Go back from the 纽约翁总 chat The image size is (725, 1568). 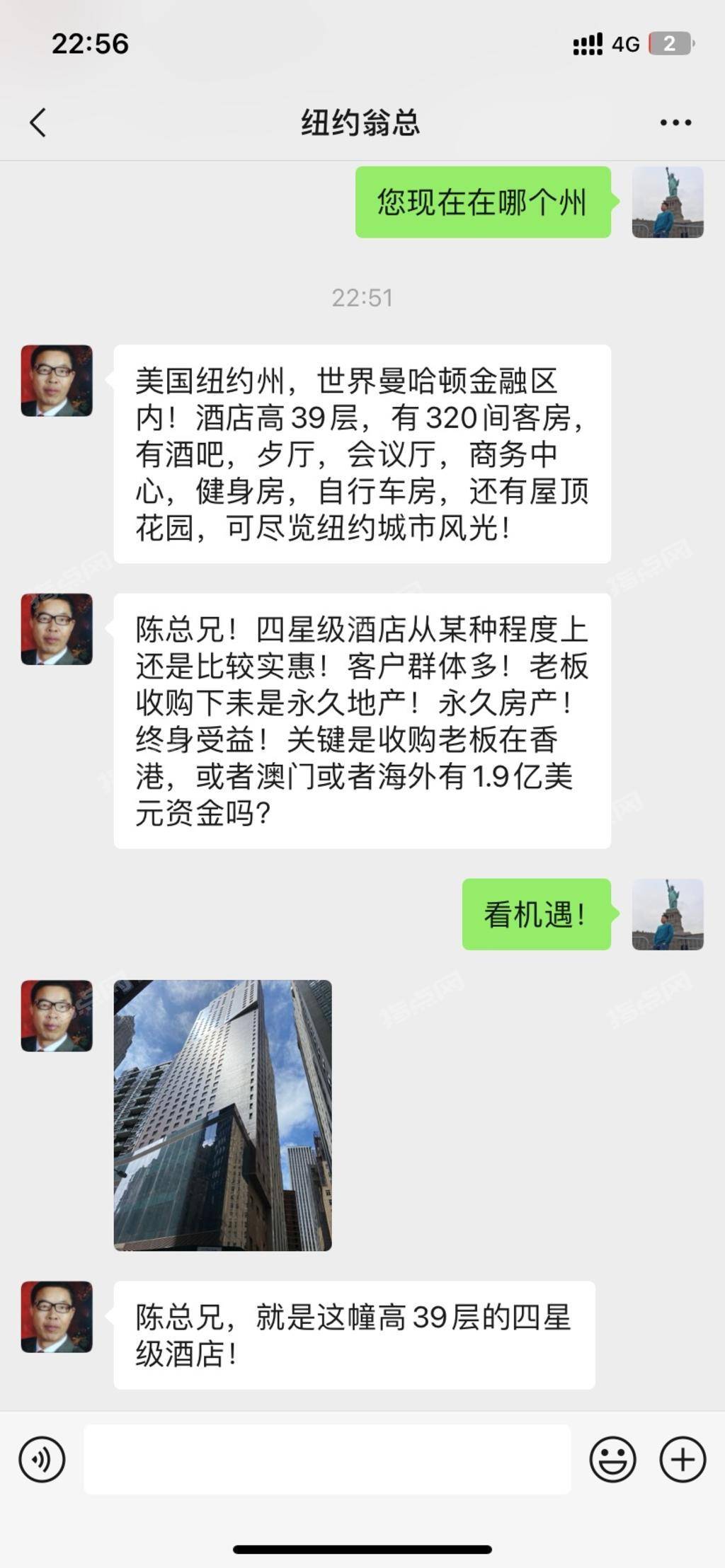pyautogui.click(x=38, y=122)
